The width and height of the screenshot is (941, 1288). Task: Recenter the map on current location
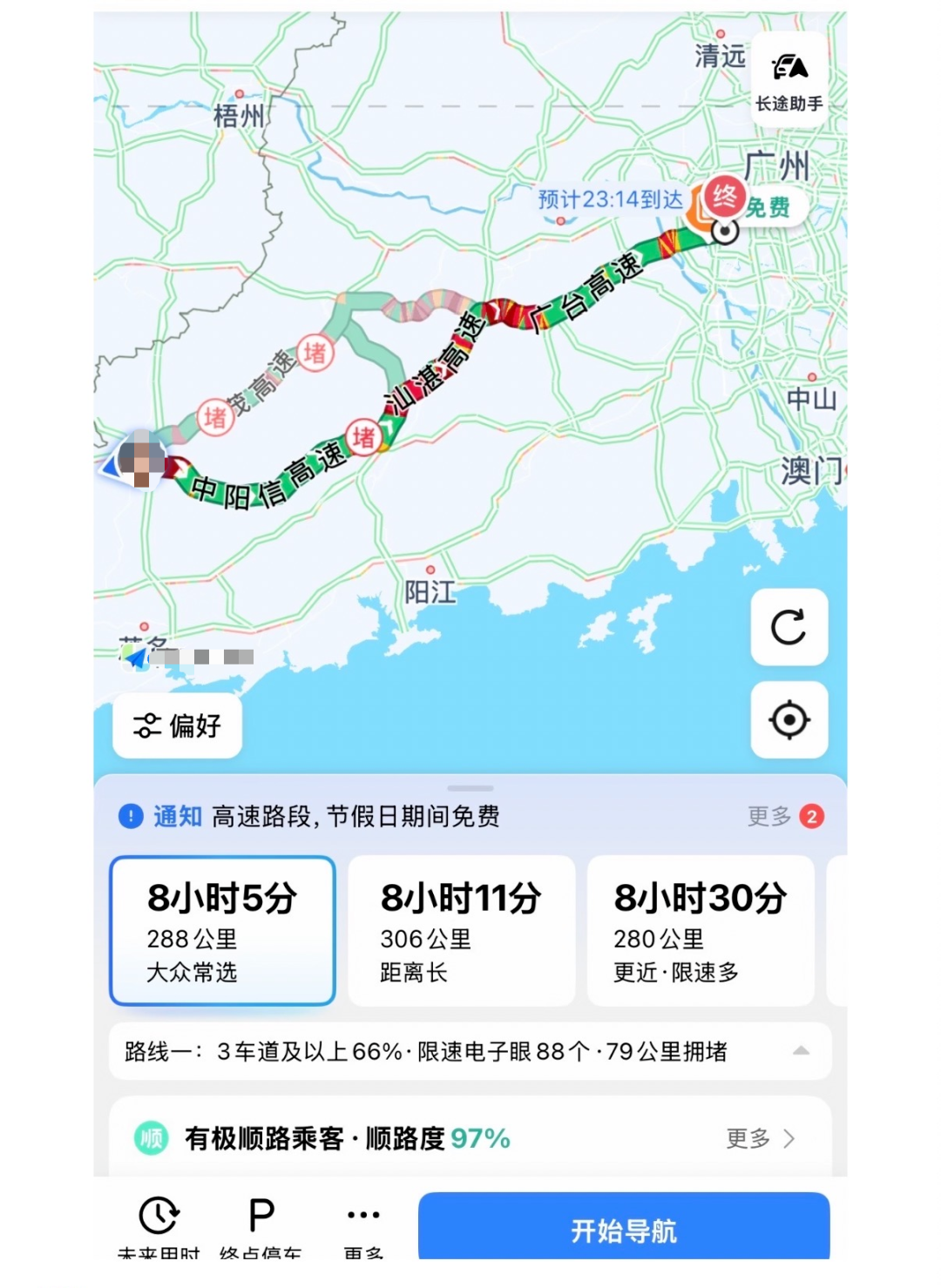[x=789, y=720]
